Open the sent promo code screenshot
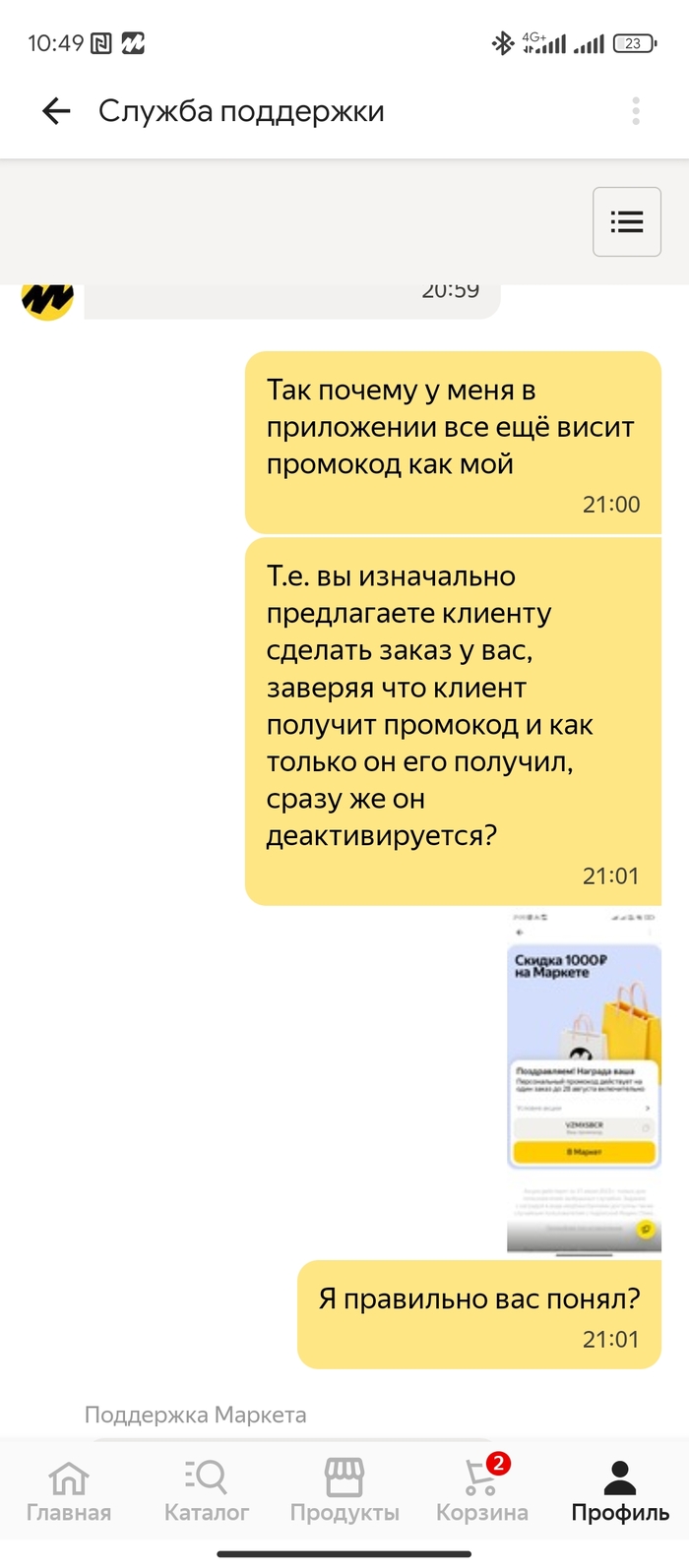This screenshot has width=689, height=1568. click(583, 1082)
